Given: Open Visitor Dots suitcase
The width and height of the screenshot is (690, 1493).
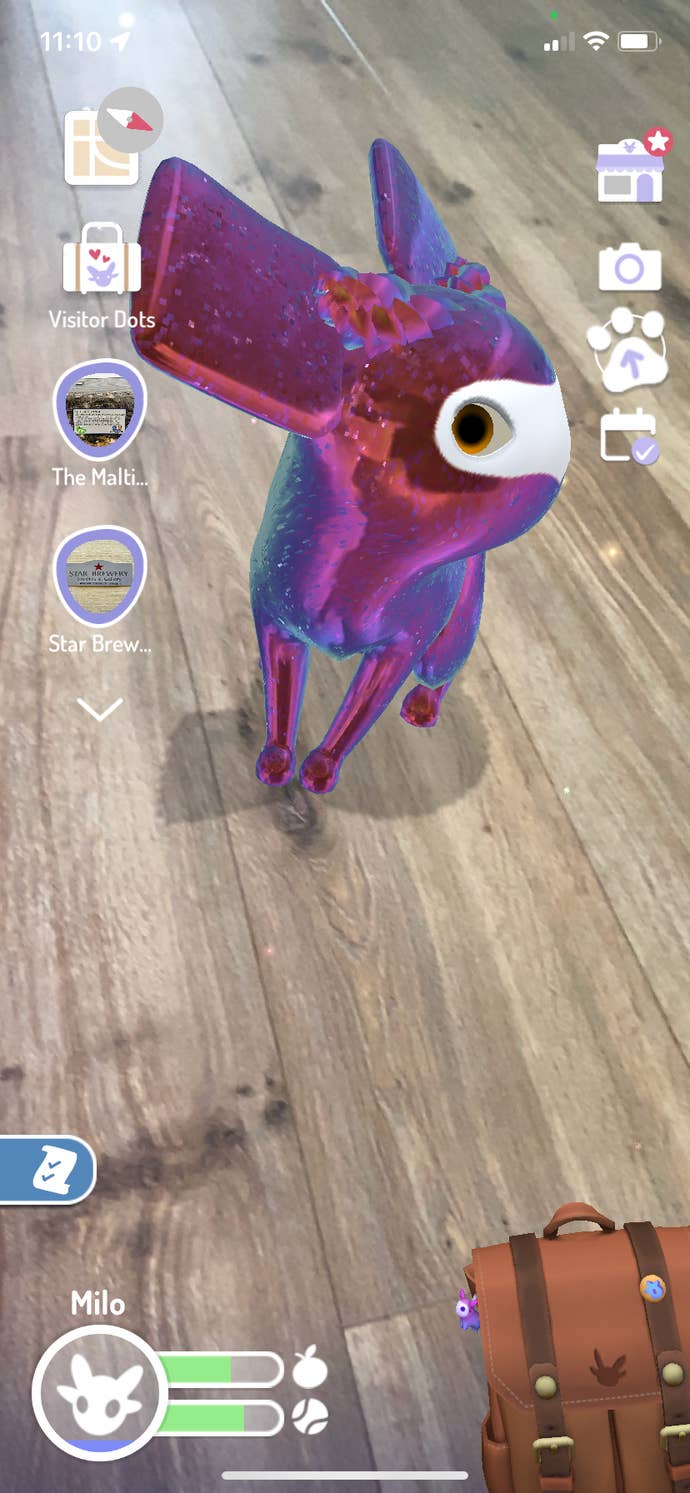Looking at the screenshot, I should point(102,260).
